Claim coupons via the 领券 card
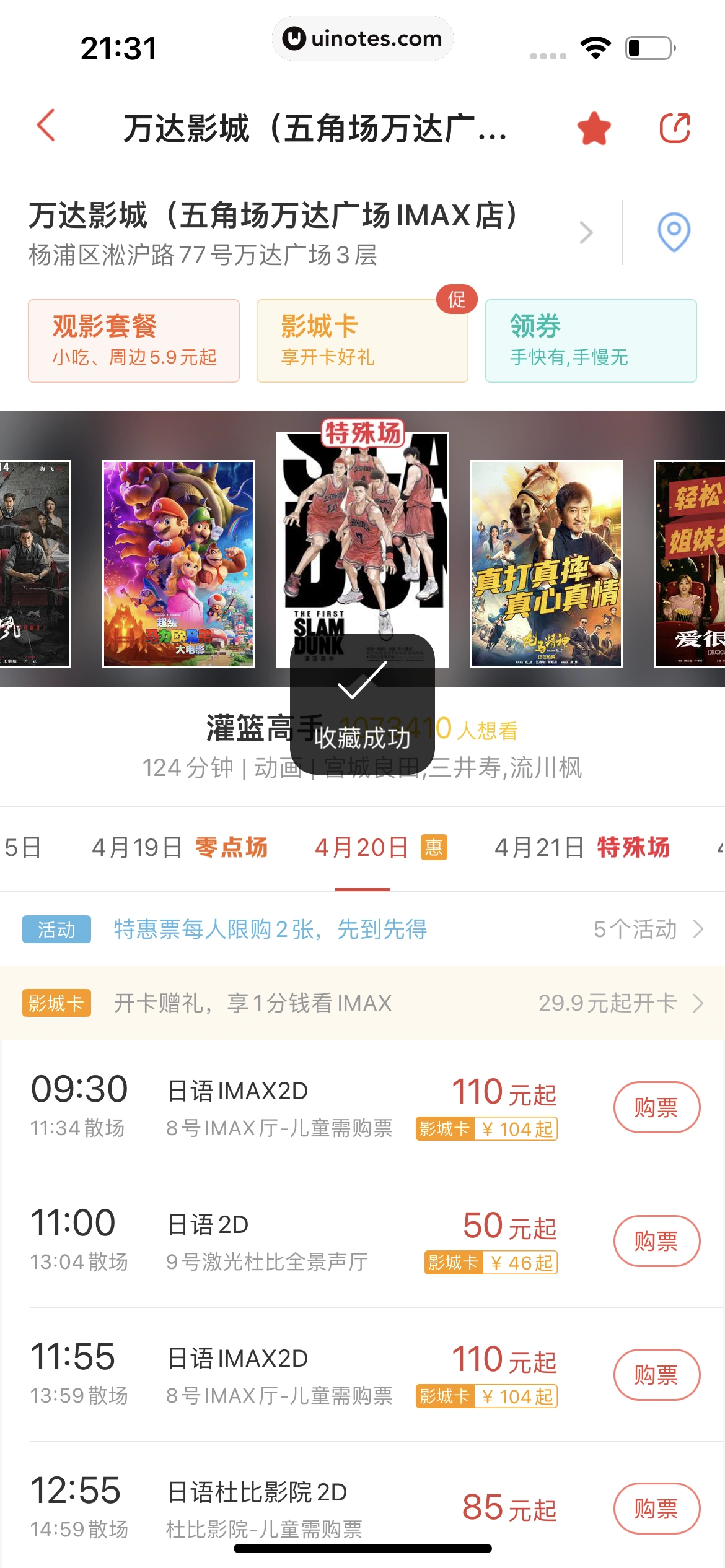The width and height of the screenshot is (725, 1568). (x=591, y=341)
